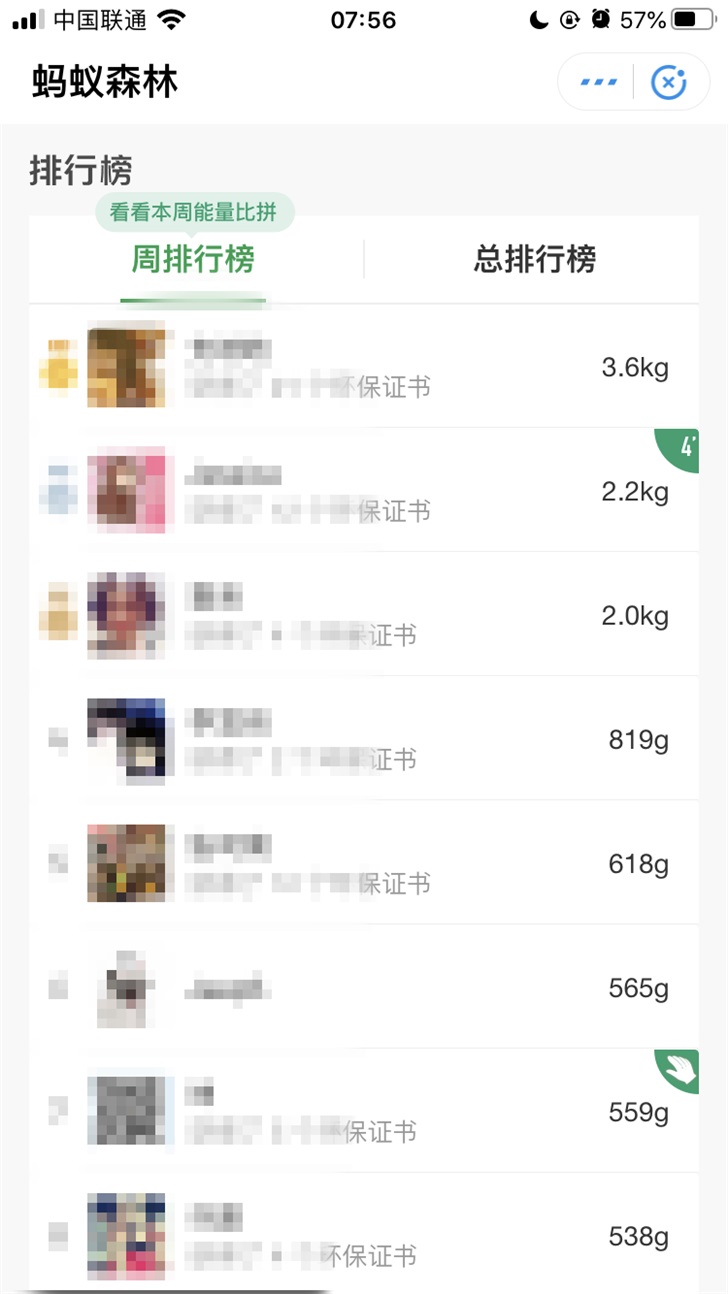The width and height of the screenshot is (728, 1294).
Task: Open the mini program more options menu
Action: (598, 82)
